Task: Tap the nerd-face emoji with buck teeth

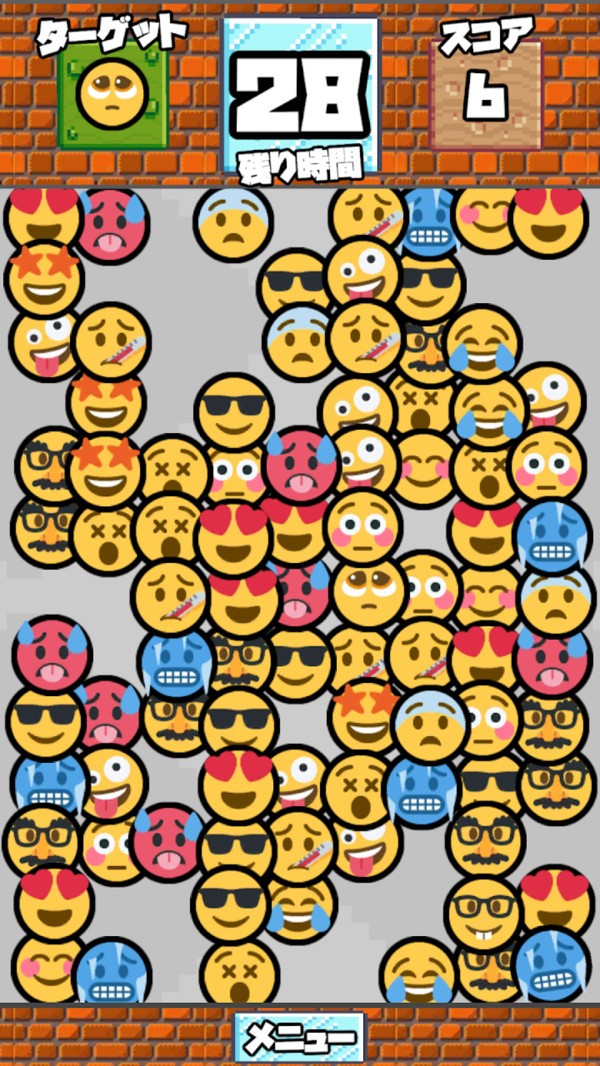Action: [x=483, y=912]
